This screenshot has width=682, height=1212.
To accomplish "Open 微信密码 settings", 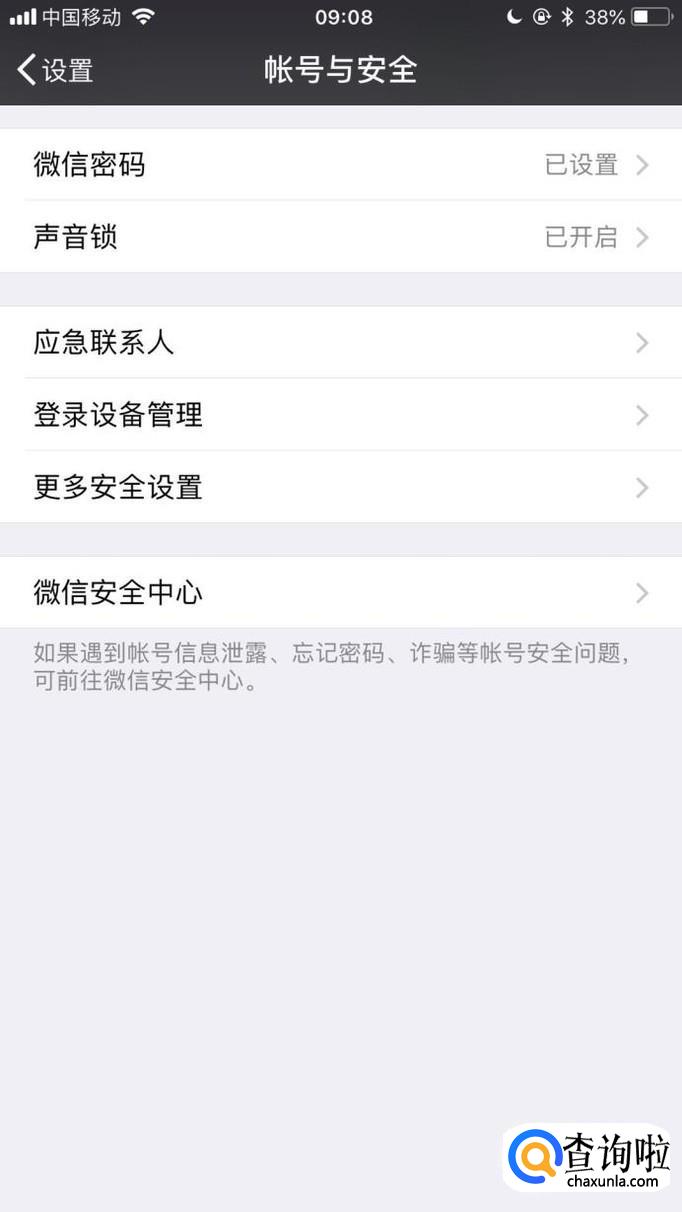I will [340, 164].
